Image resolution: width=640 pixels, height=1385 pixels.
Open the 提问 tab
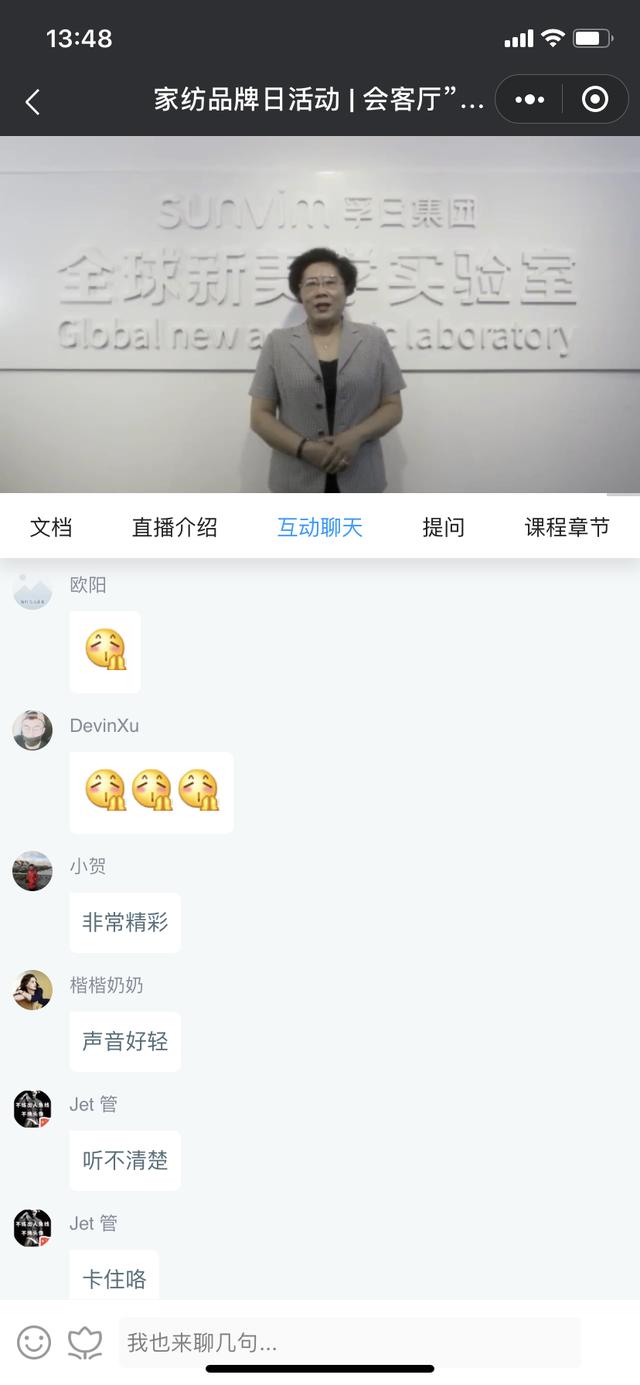pyautogui.click(x=443, y=528)
